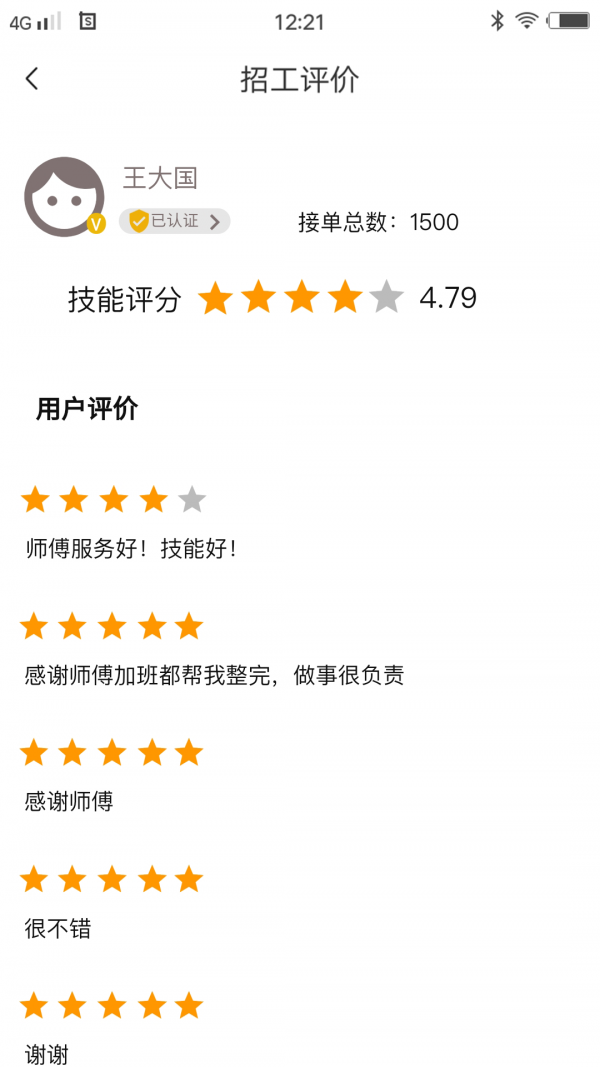Tap 王大国's profile avatar
Viewport: 600px width, 1067px height.
click(x=65, y=197)
